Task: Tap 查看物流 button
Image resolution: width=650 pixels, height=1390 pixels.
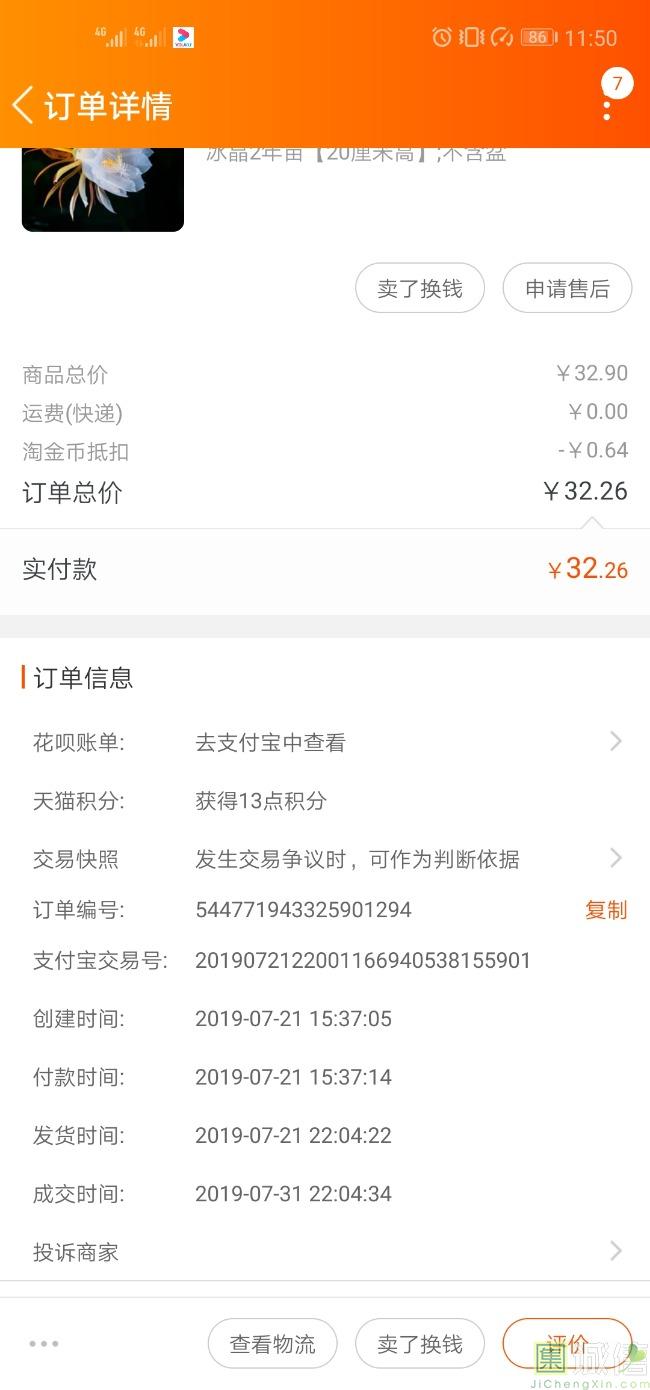Action: 273,1344
